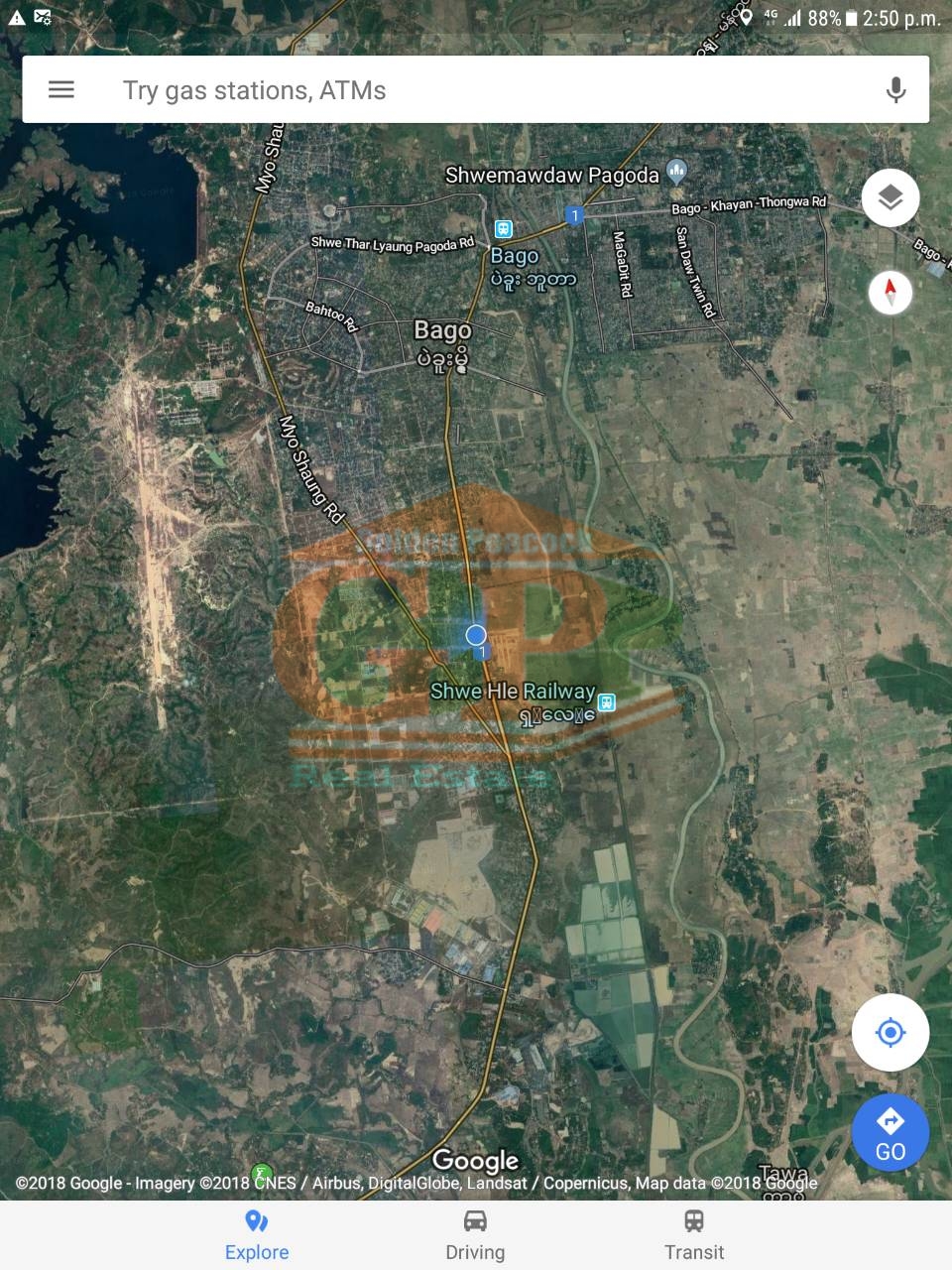The width and height of the screenshot is (952, 1270).
Task: Open the map layers button
Action: (890, 197)
